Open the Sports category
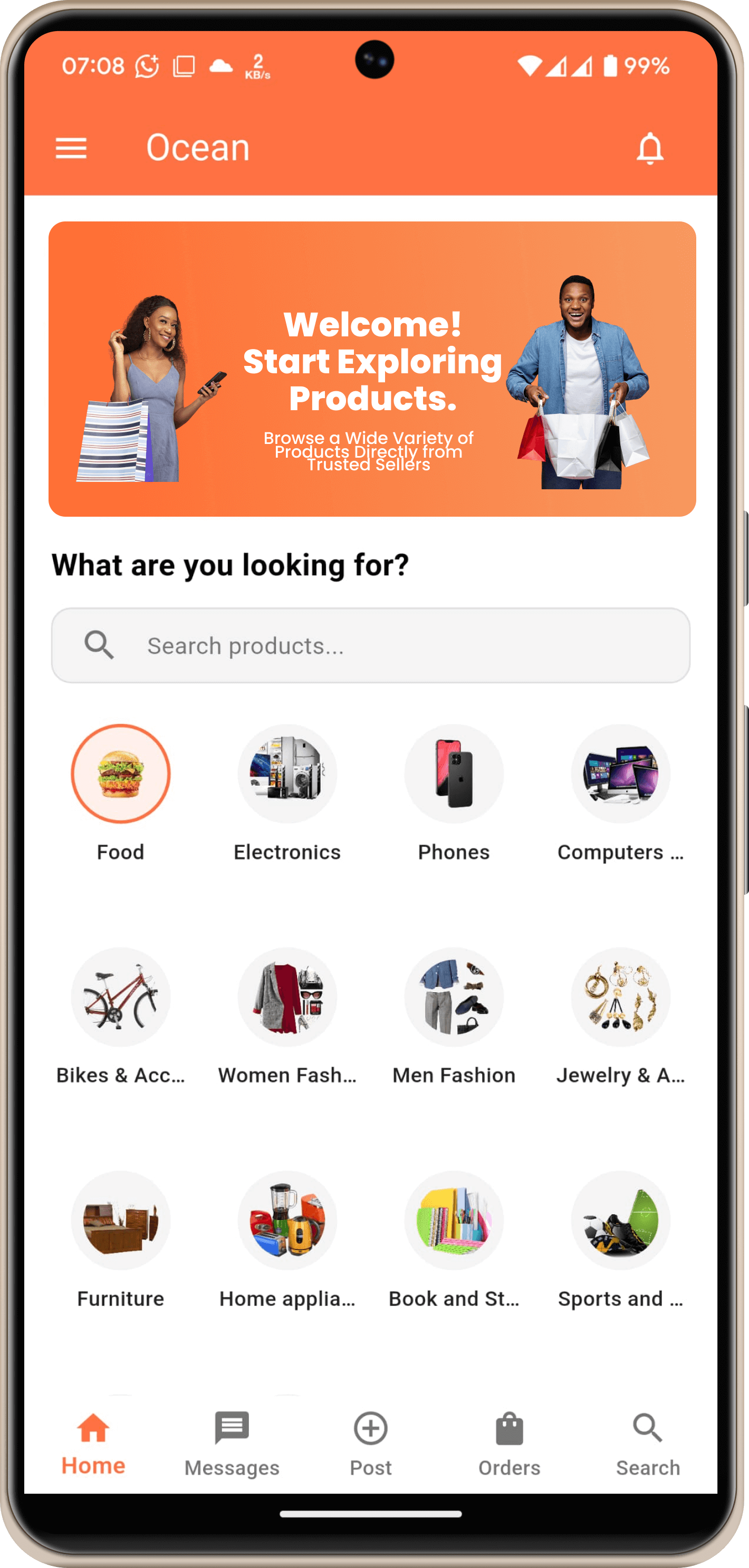749x1568 pixels. tap(620, 1221)
